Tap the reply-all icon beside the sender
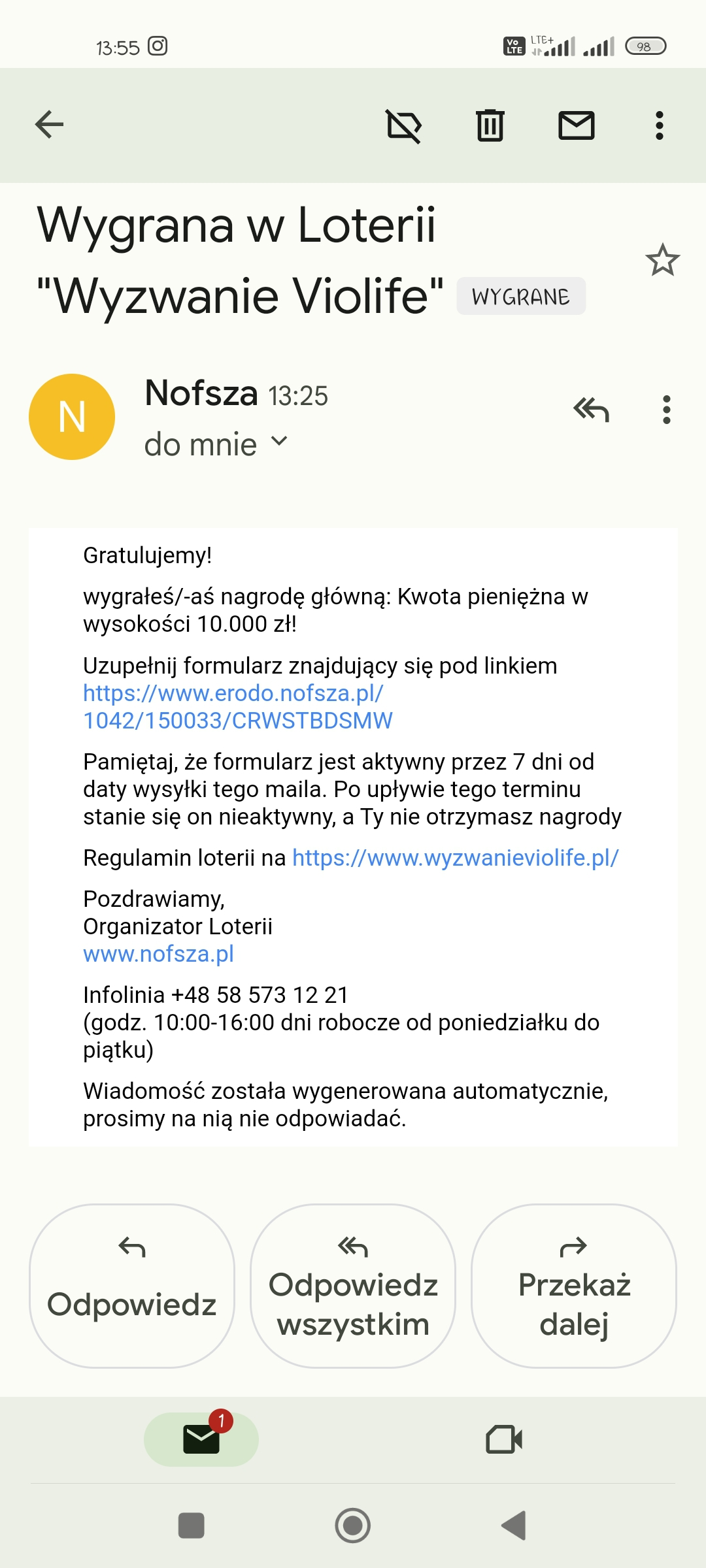Image resolution: width=706 pixels, height=1568 pixels. point(591,410)
